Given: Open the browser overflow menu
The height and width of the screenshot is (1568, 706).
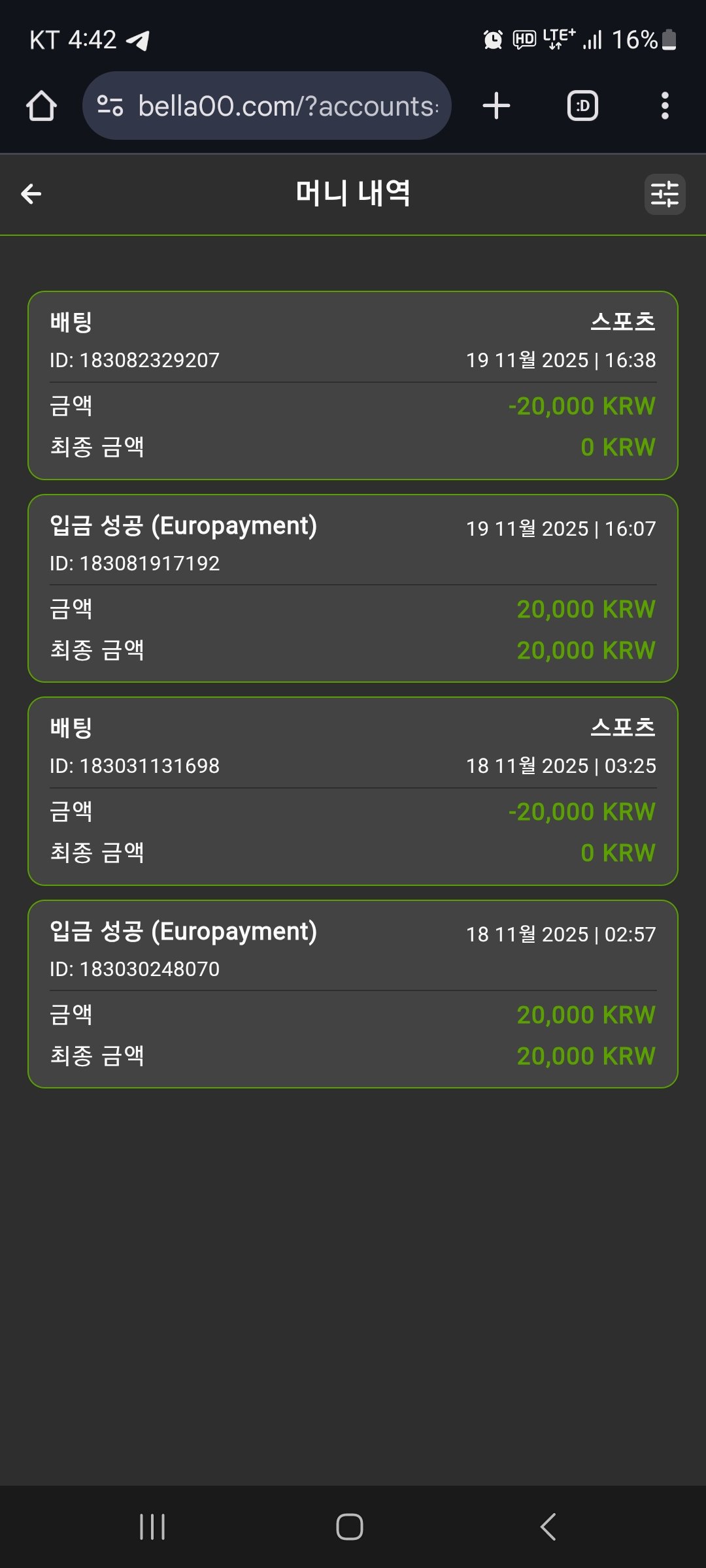Looking at the screenshot, I should coord(665,106).
